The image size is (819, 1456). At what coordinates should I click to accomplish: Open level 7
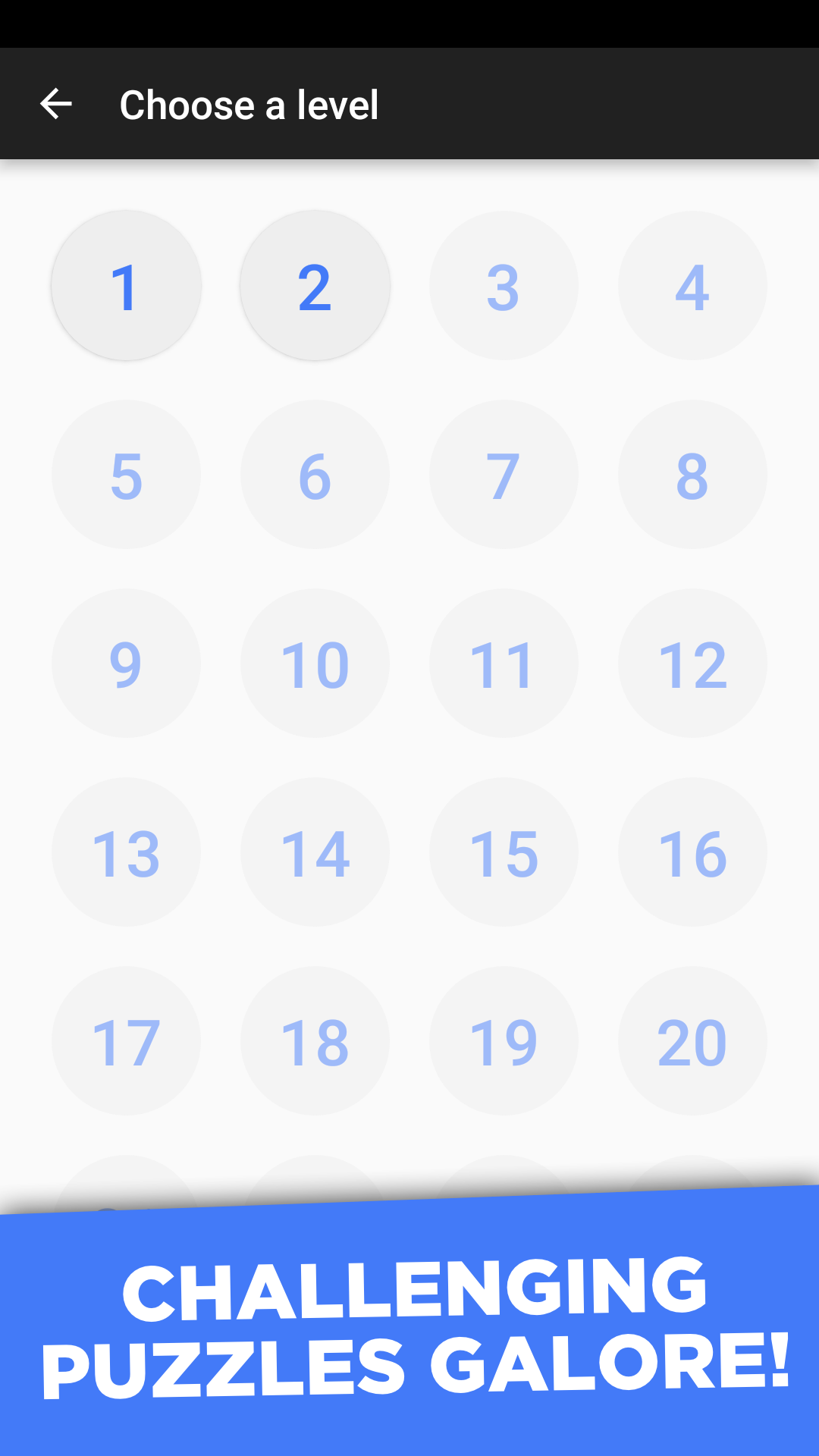coord(504,475)
